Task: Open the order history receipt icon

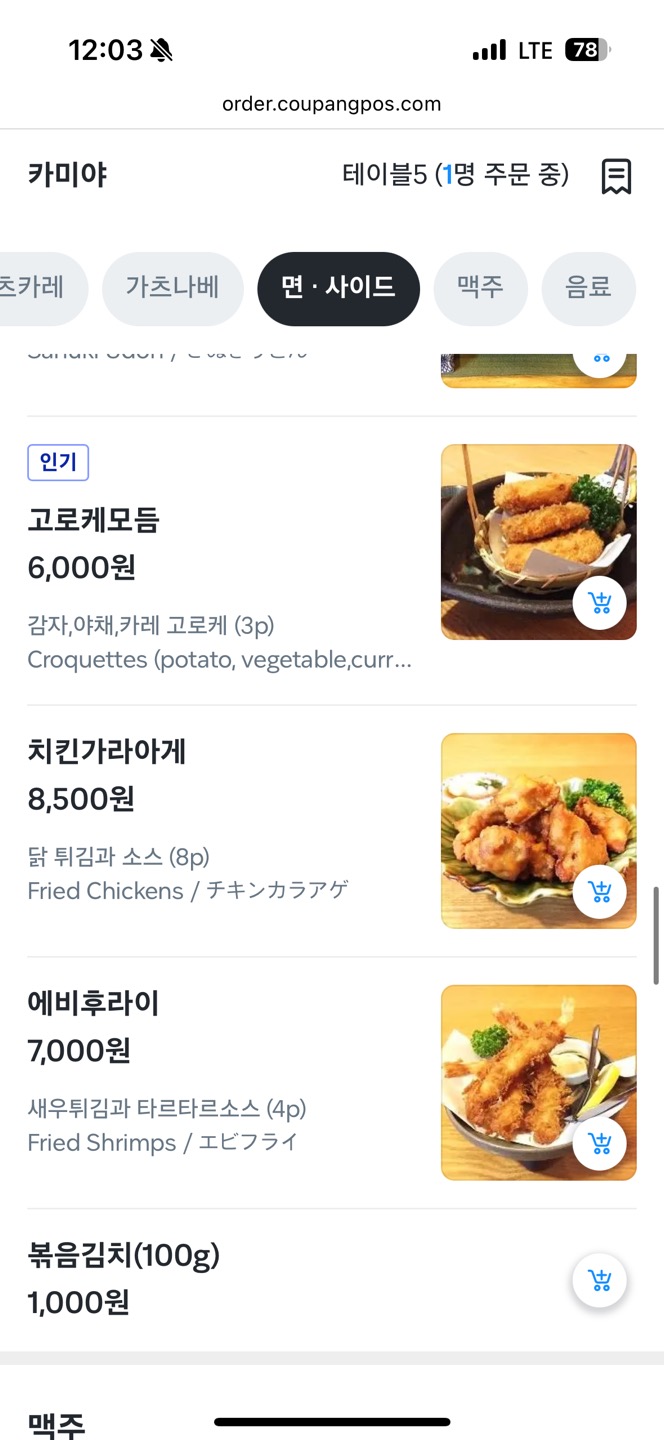Action: coord(616,177)
